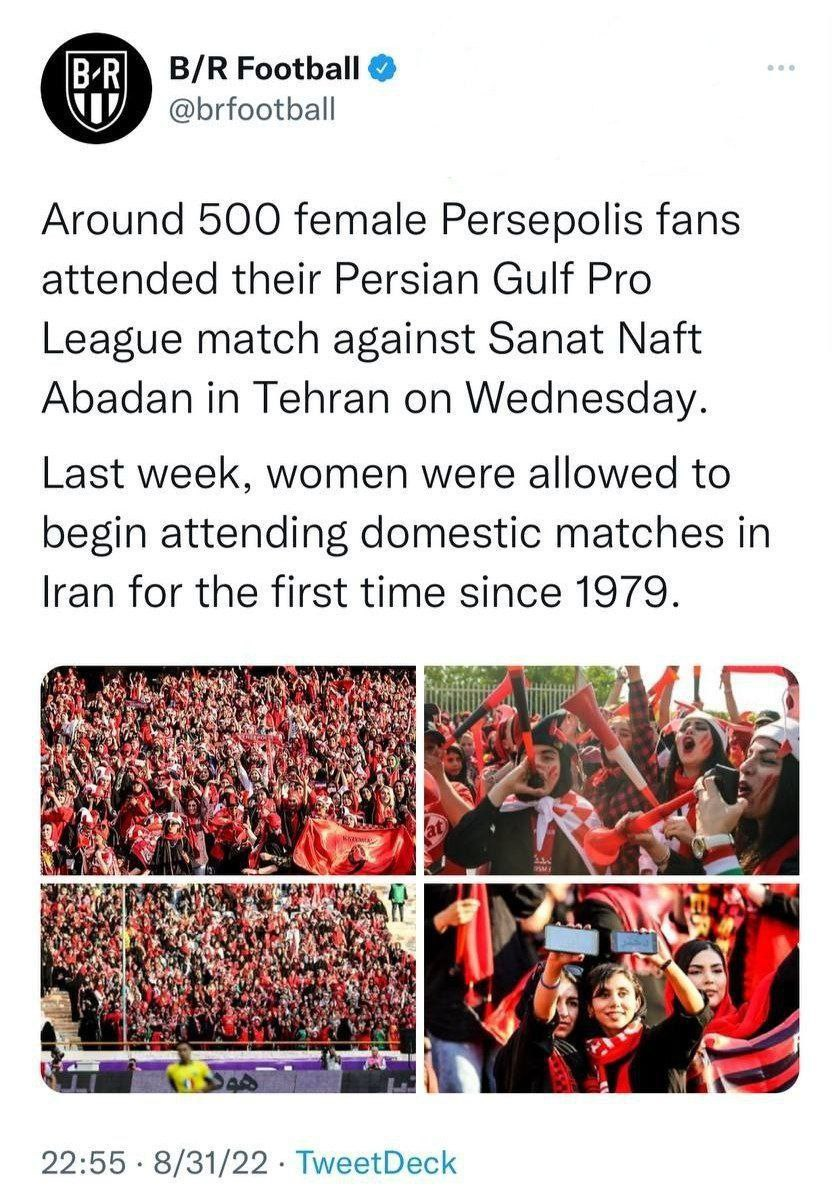Open the tweet overflow menu
840x1203 pixels.
(780, 68)
